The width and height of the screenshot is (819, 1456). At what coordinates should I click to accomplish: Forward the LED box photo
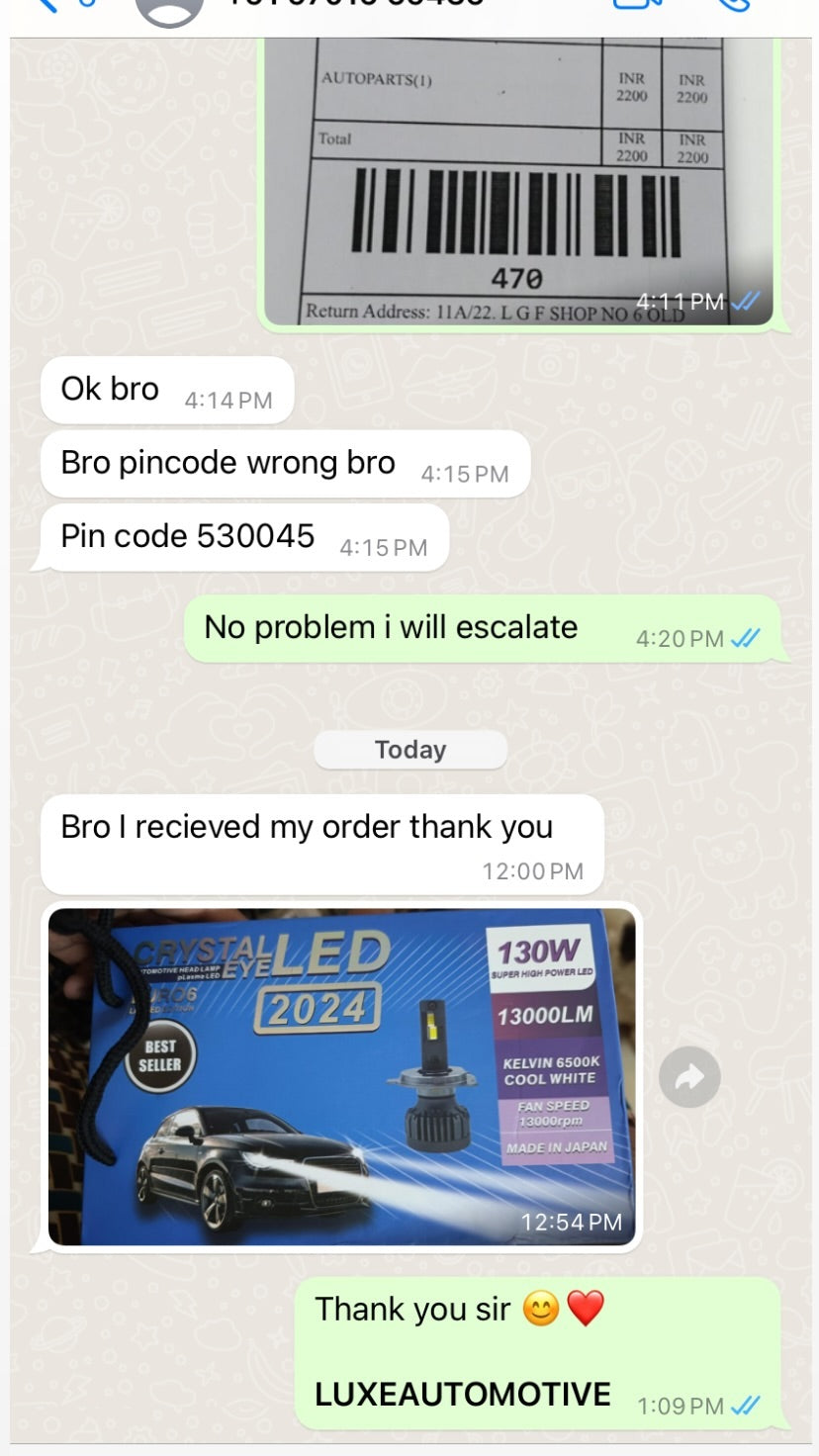pyautogui.click(x=689, y=1076)
